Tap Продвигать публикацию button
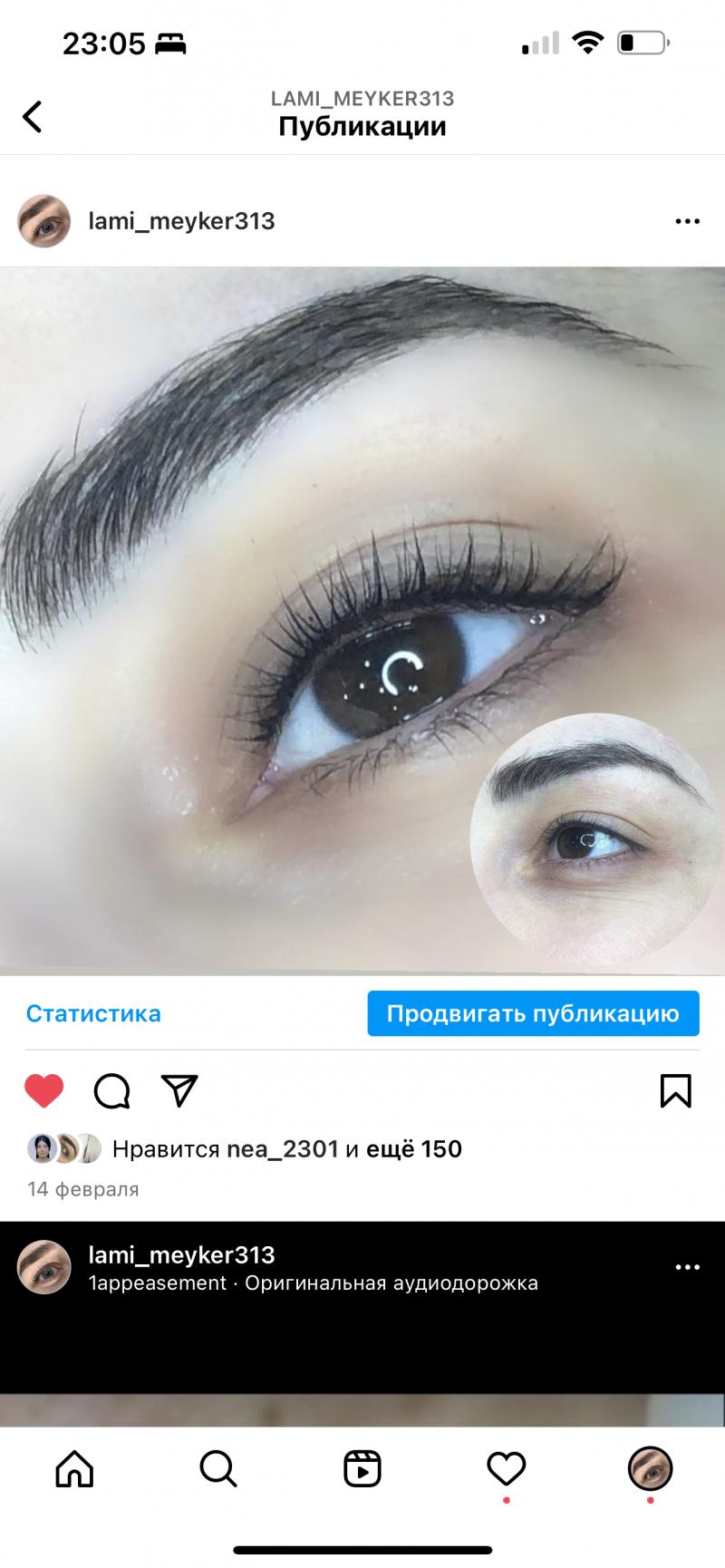The height and width of the screenshot is (1568, 725). pyautogui.click(x=533, y=1013)
